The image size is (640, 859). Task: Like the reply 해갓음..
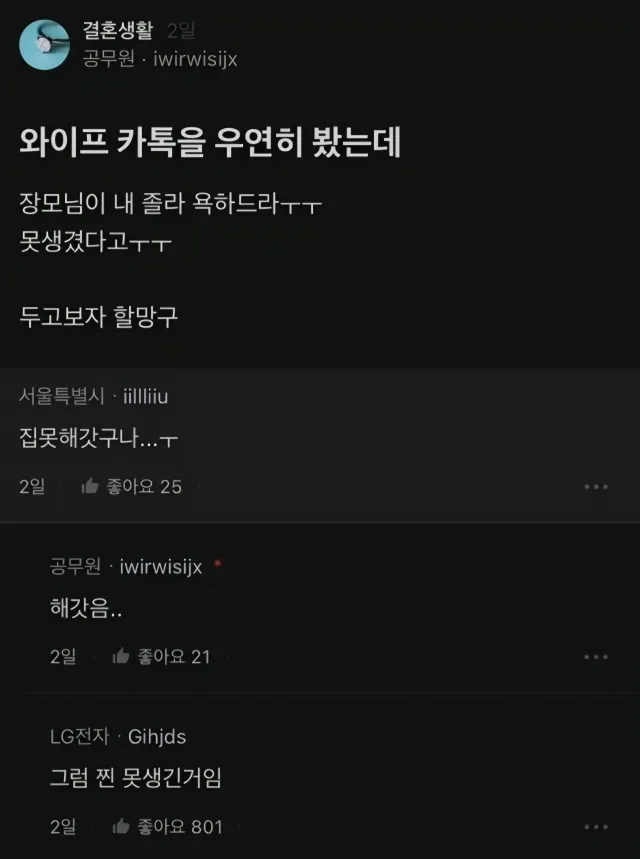[162, 656]
